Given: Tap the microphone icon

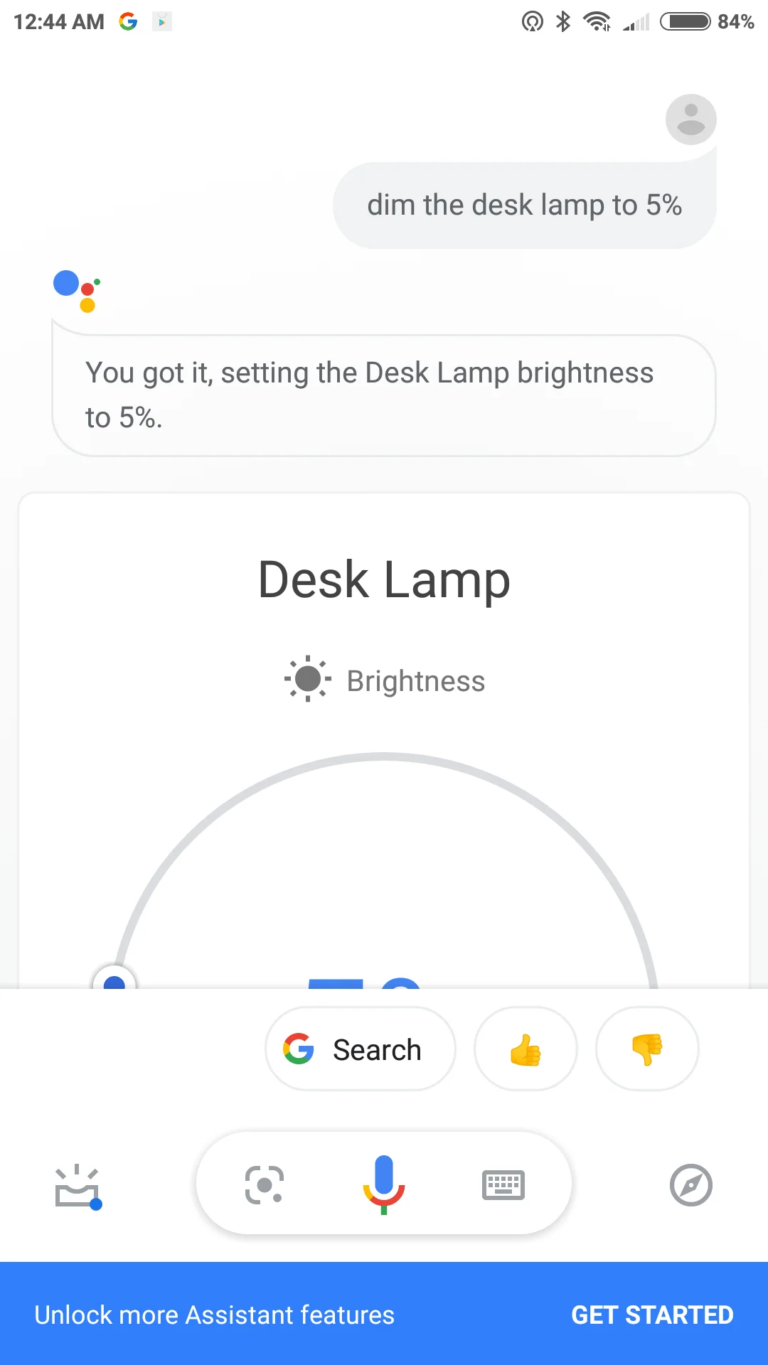Looking at the screenshot, I should pyautogui.click(x=383, y=1184).
